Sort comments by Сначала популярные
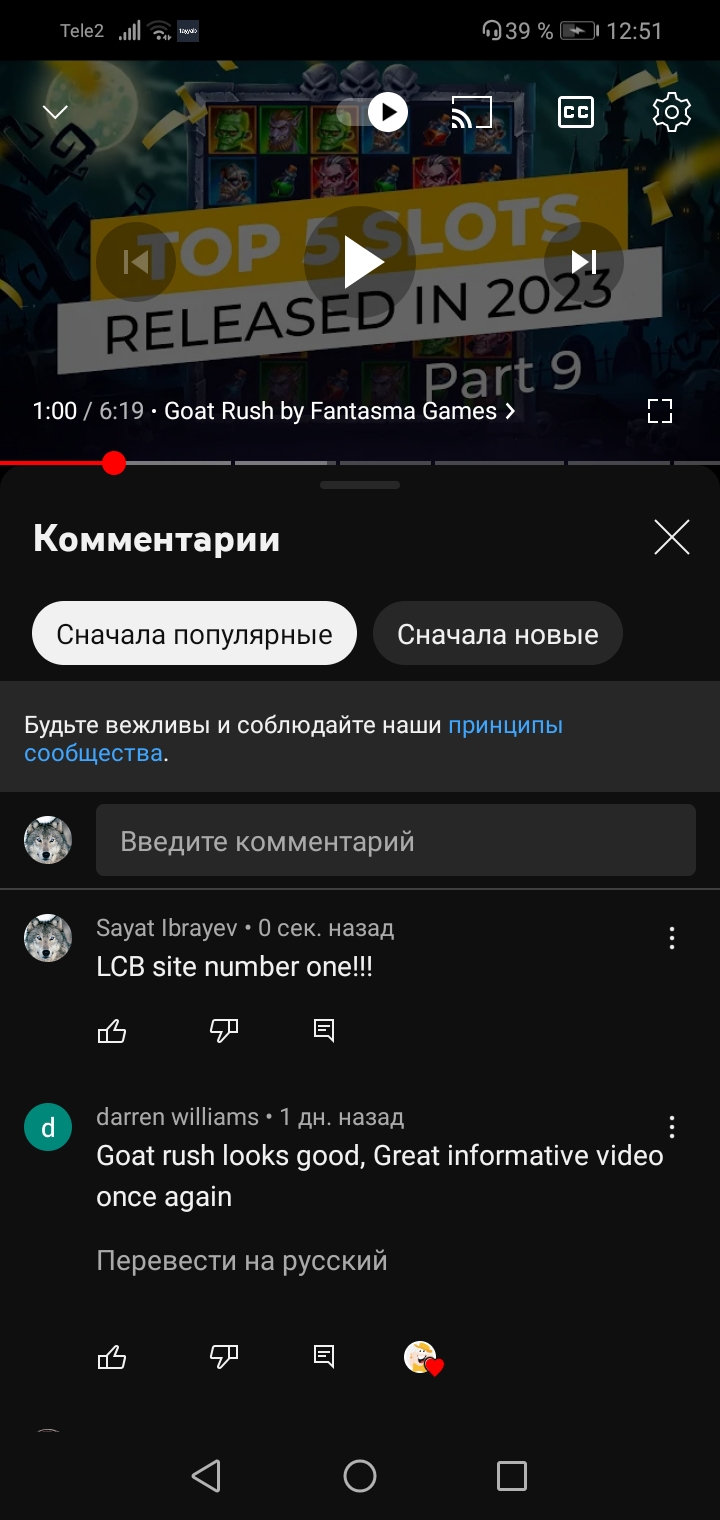 [194, 634]
